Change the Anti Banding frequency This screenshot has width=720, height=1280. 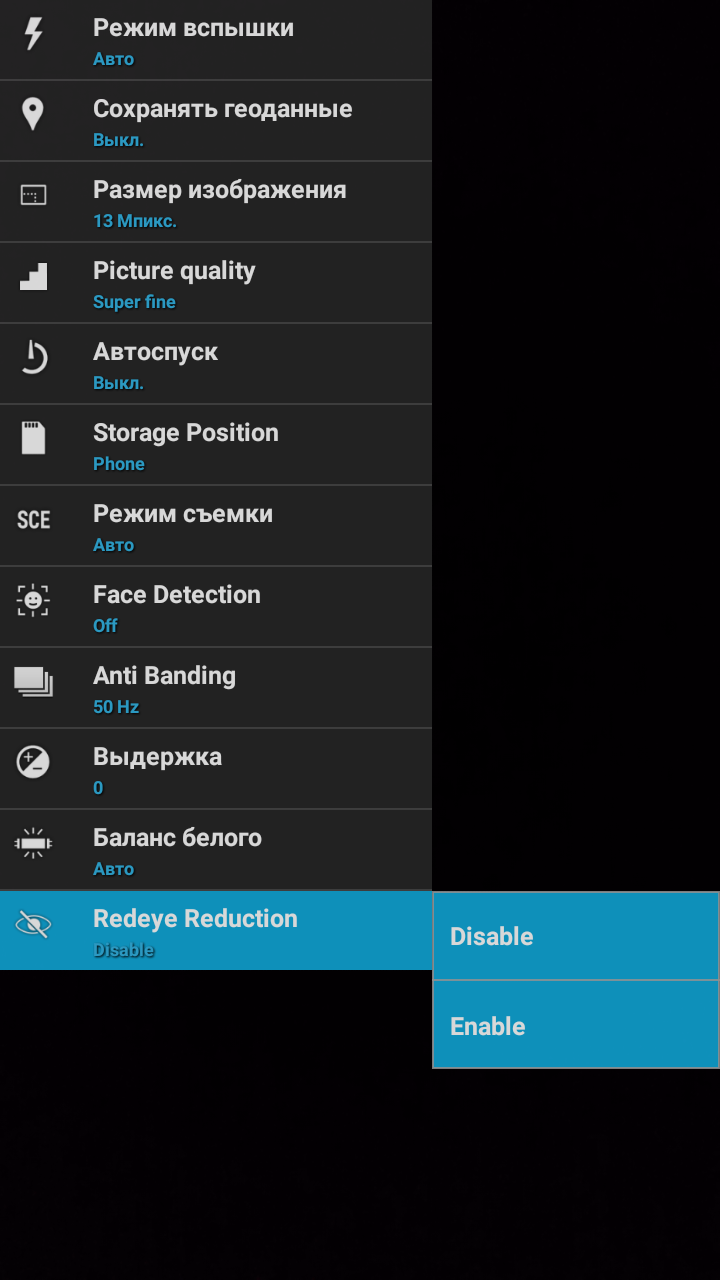(216, 688)
